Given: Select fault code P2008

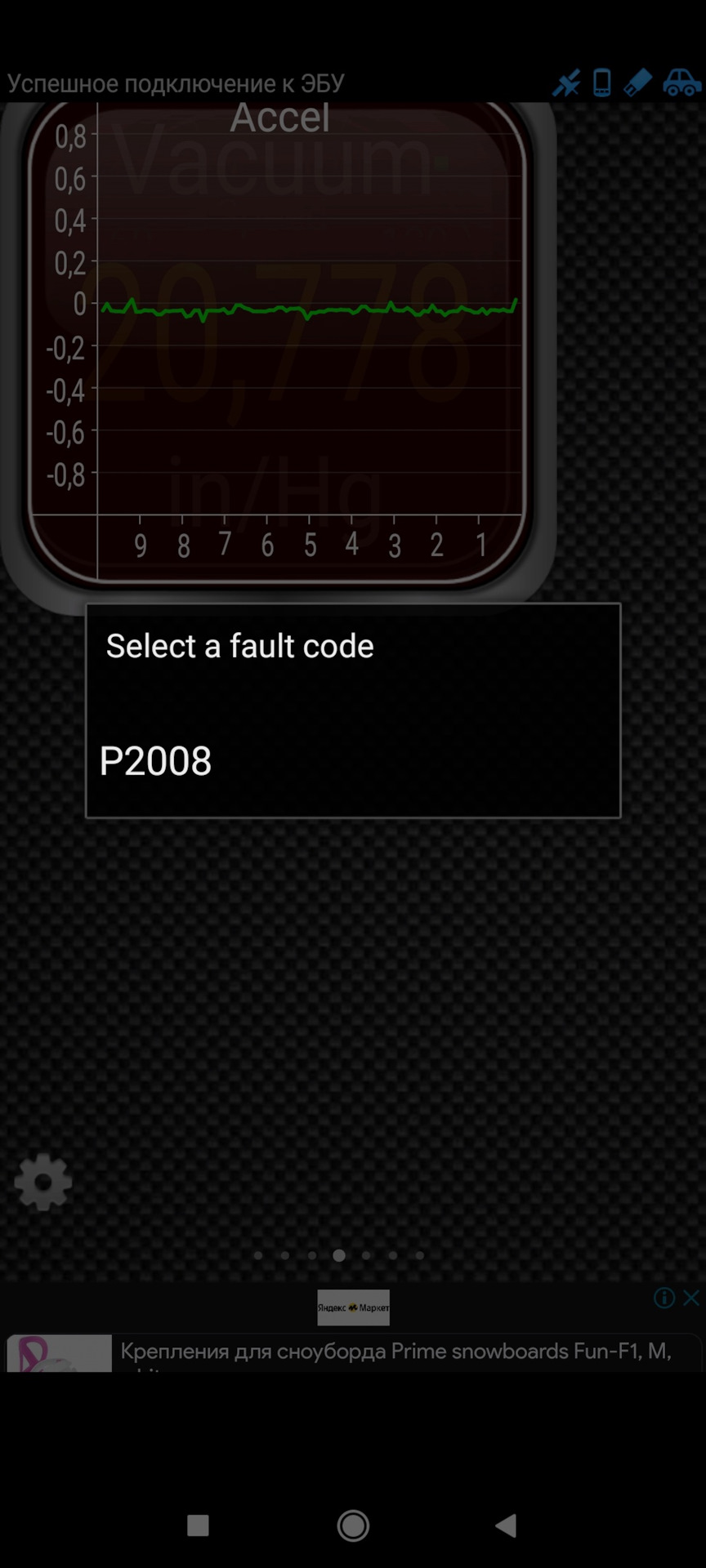Looking at the screenshot, I should [155, 761].
